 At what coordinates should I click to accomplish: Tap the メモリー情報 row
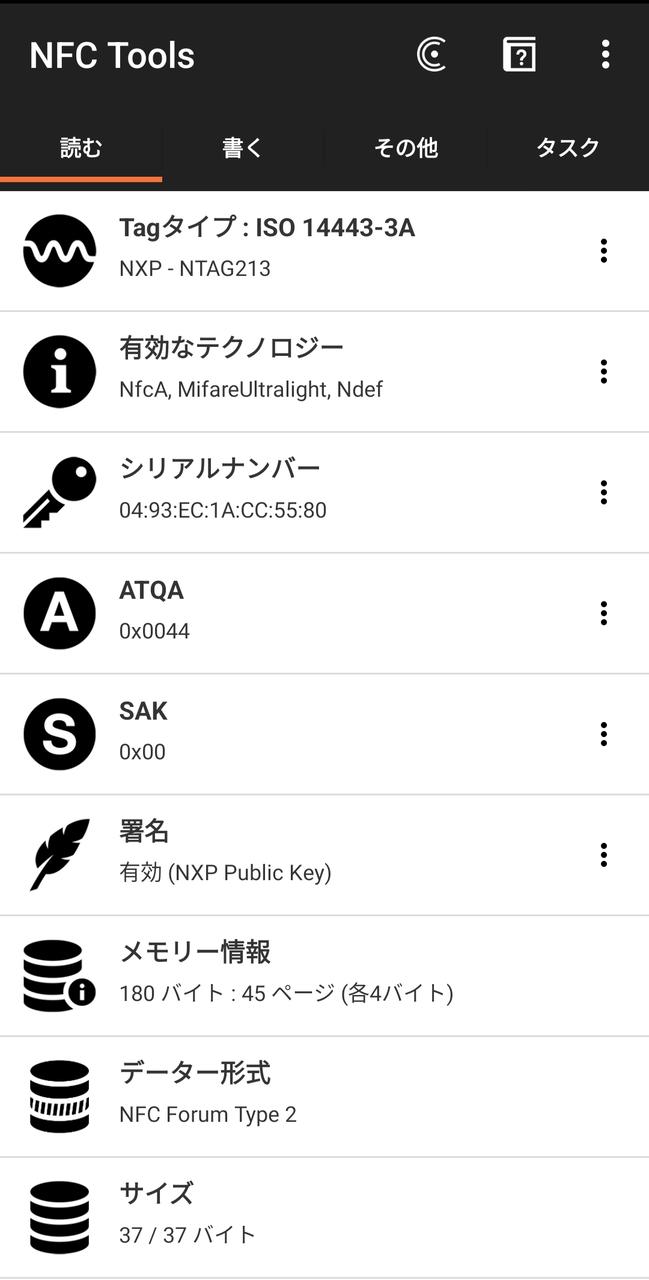point(324,975)
